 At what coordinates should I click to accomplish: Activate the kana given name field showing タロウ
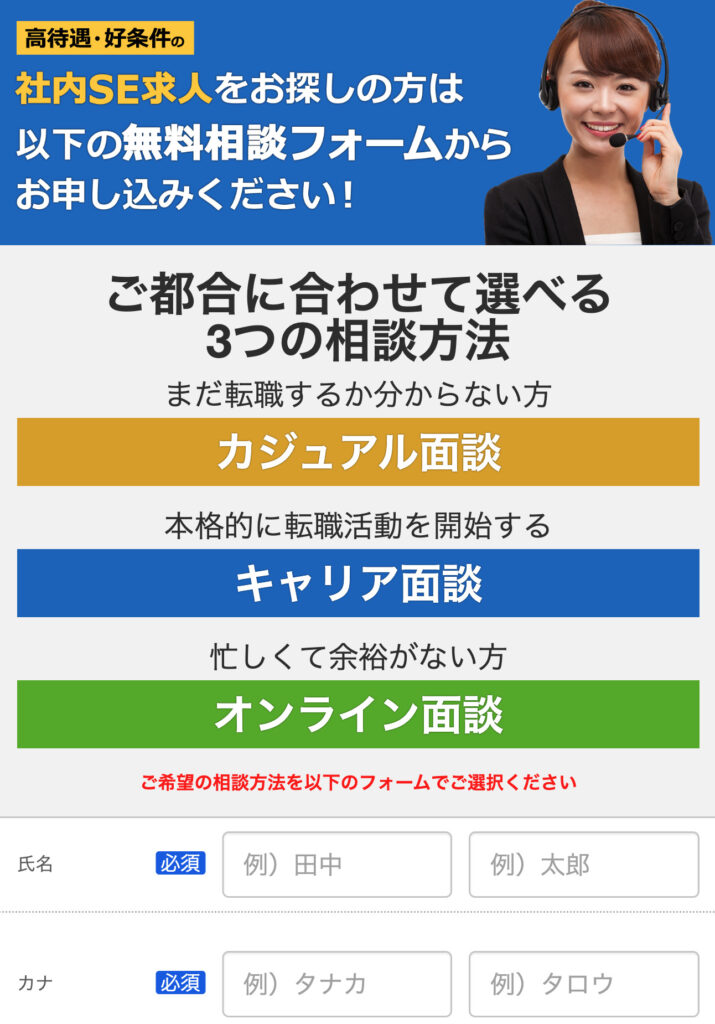click(x=583, y=983)
